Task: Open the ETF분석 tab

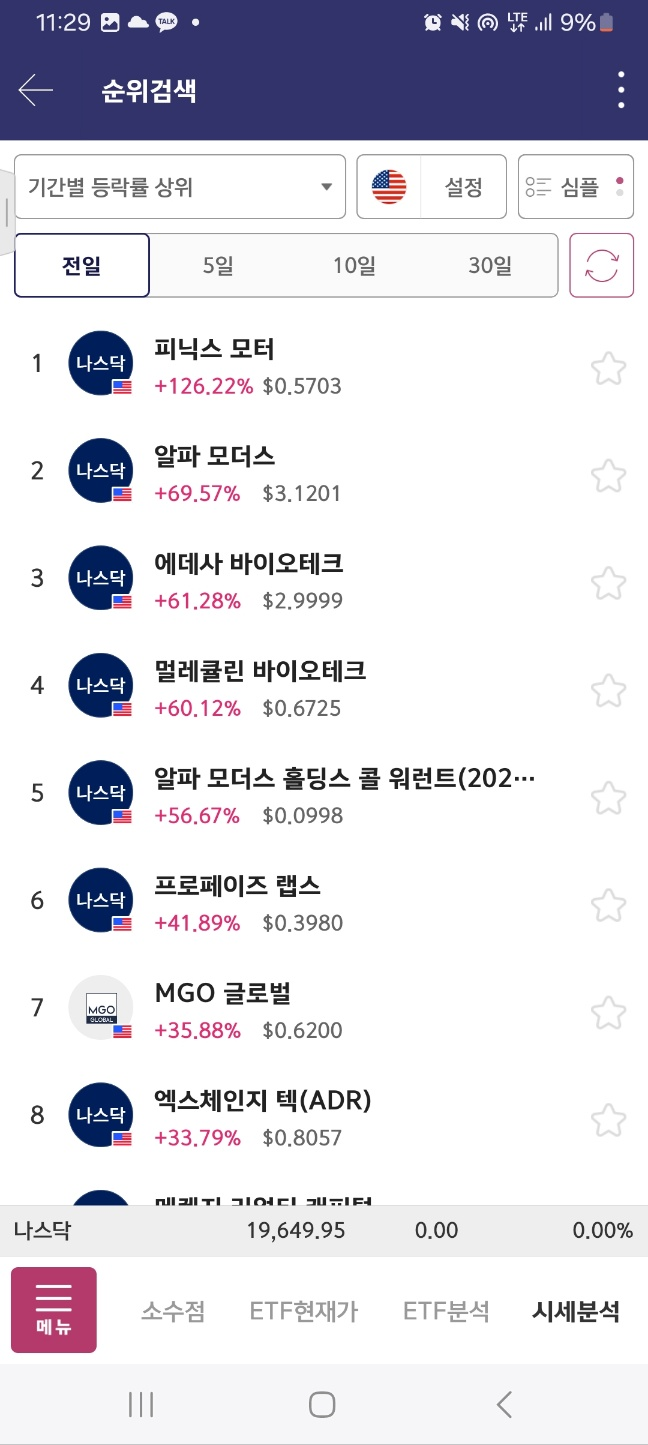Action: point(446,1311)
